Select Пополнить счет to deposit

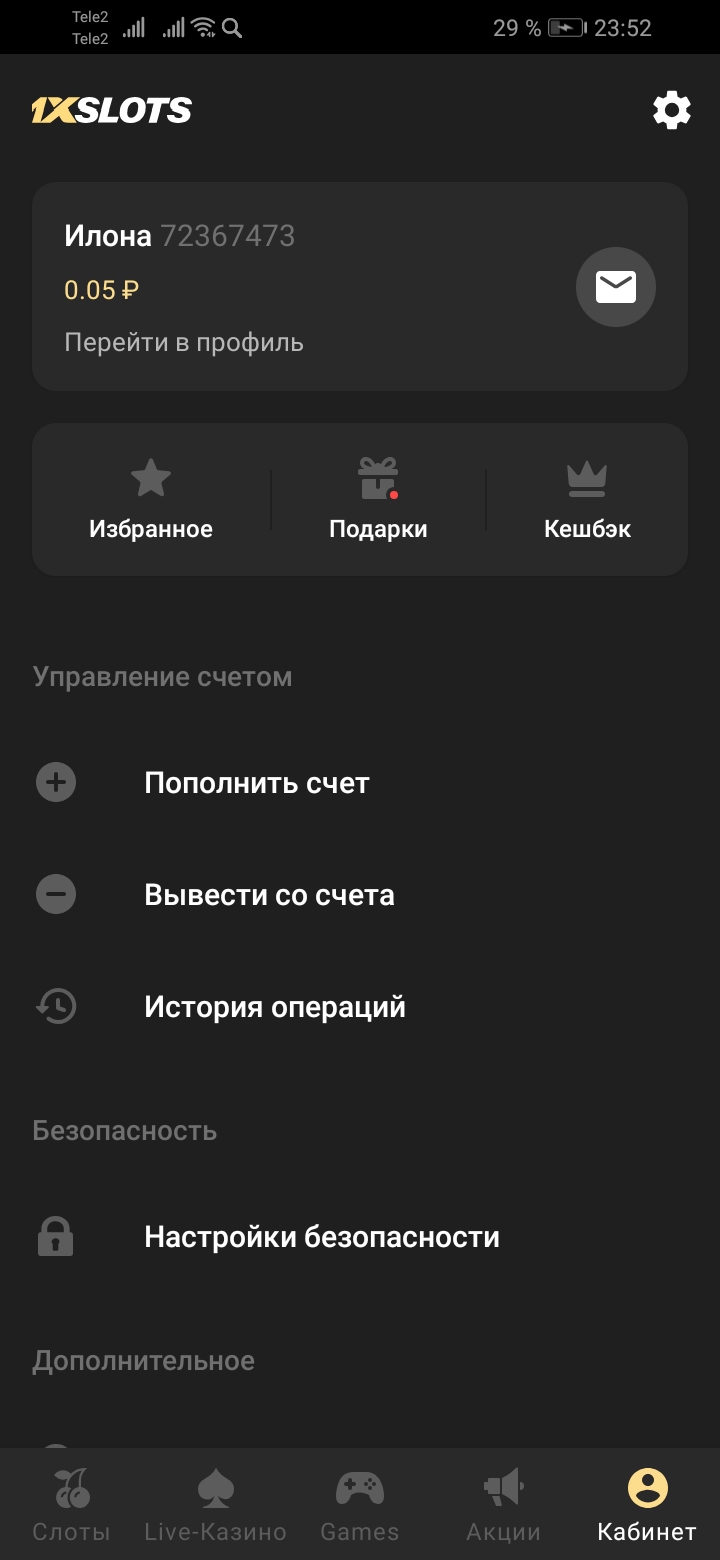click(x=257, y=782)
